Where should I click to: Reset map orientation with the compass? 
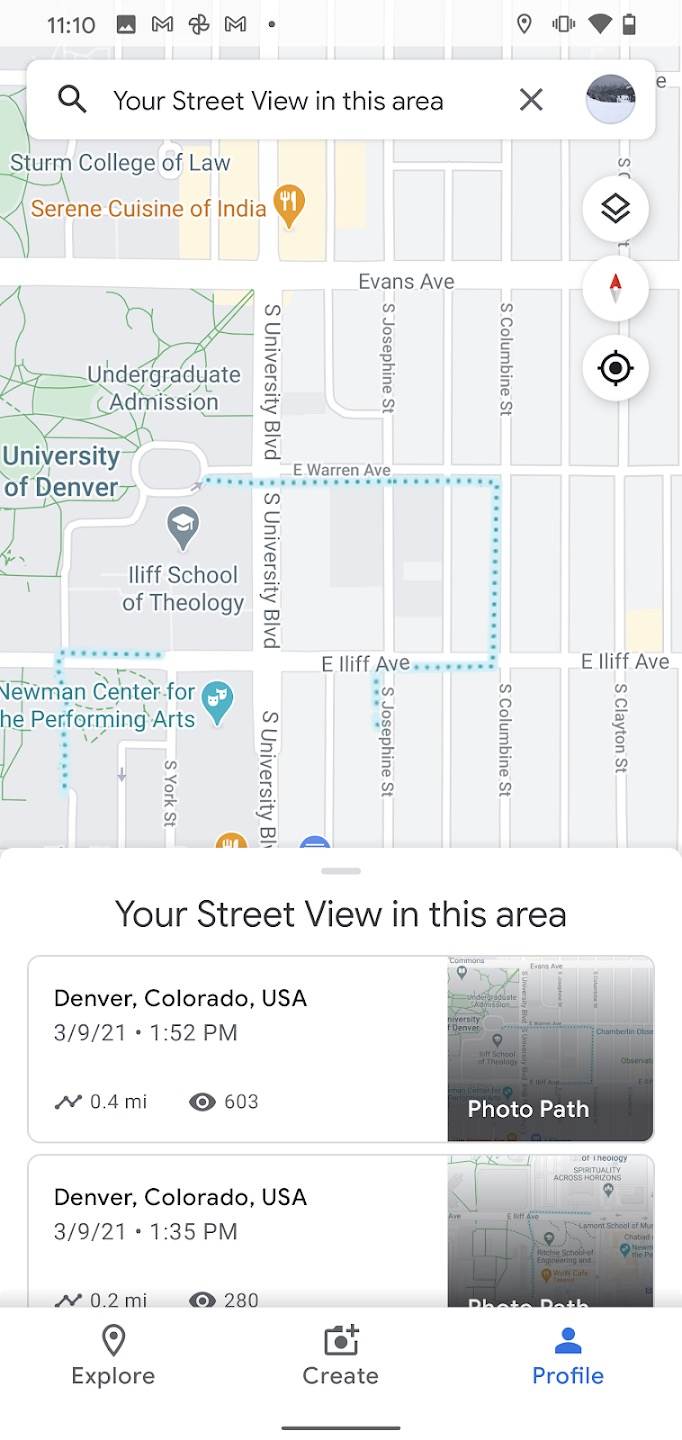[615, 289]
